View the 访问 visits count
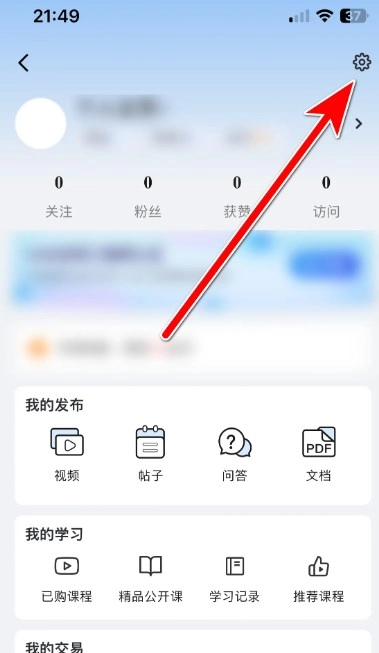Image resolution: width=379 pixels, height=653 pixels. [326, 197]
